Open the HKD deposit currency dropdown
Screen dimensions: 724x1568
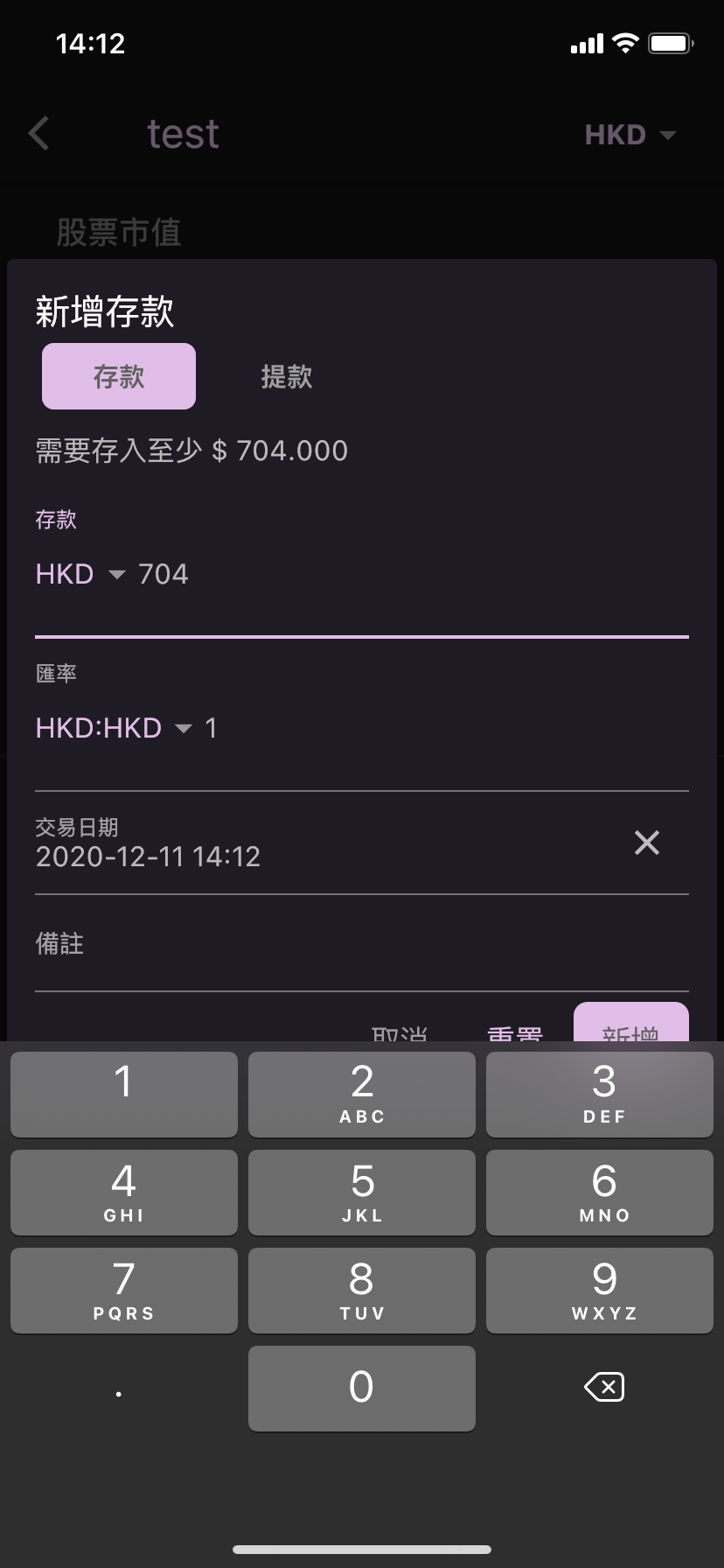click(80, 574)
